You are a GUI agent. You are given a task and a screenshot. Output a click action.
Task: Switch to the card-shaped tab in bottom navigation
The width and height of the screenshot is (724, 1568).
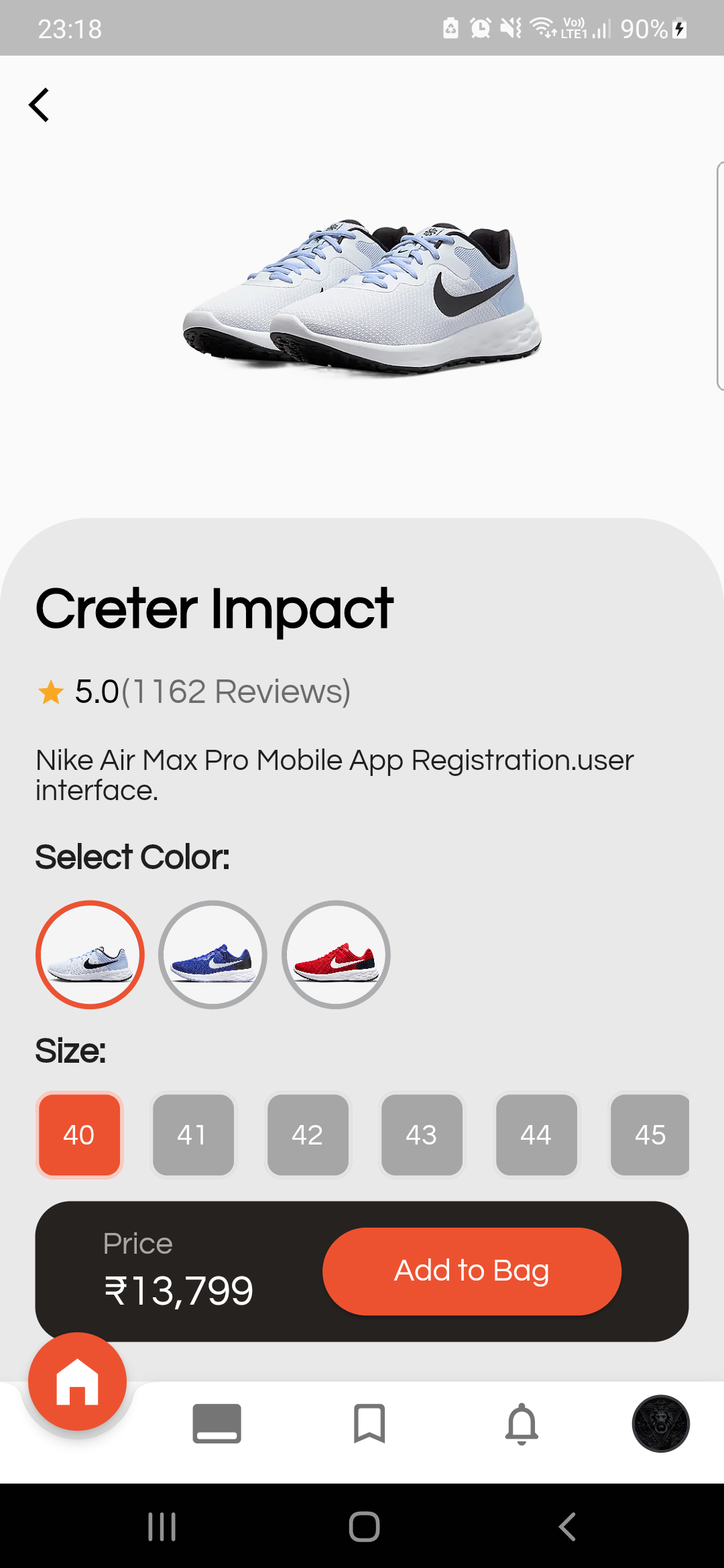point(217,1423)
